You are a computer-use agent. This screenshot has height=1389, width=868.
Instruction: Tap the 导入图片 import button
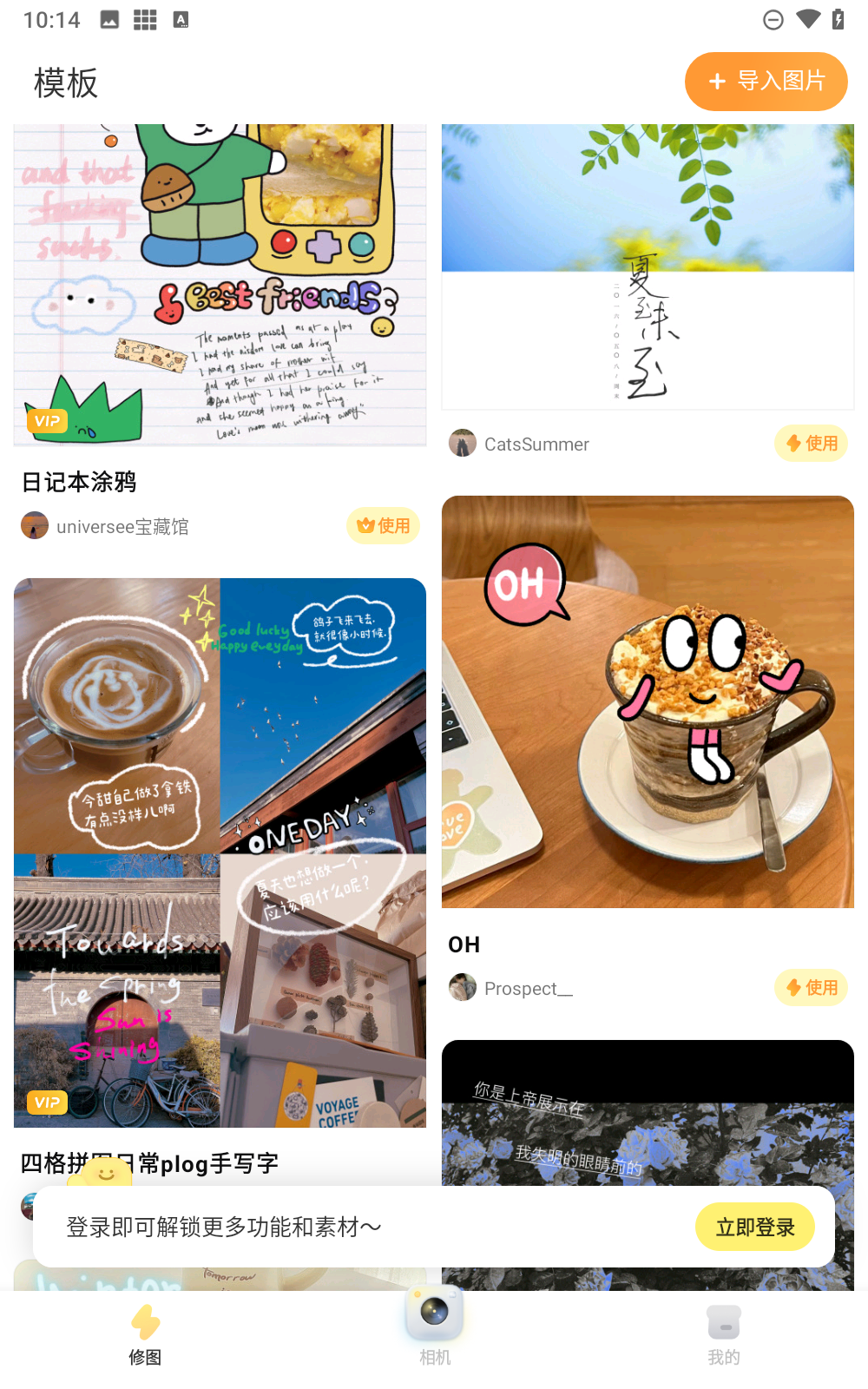pos(766,82)
